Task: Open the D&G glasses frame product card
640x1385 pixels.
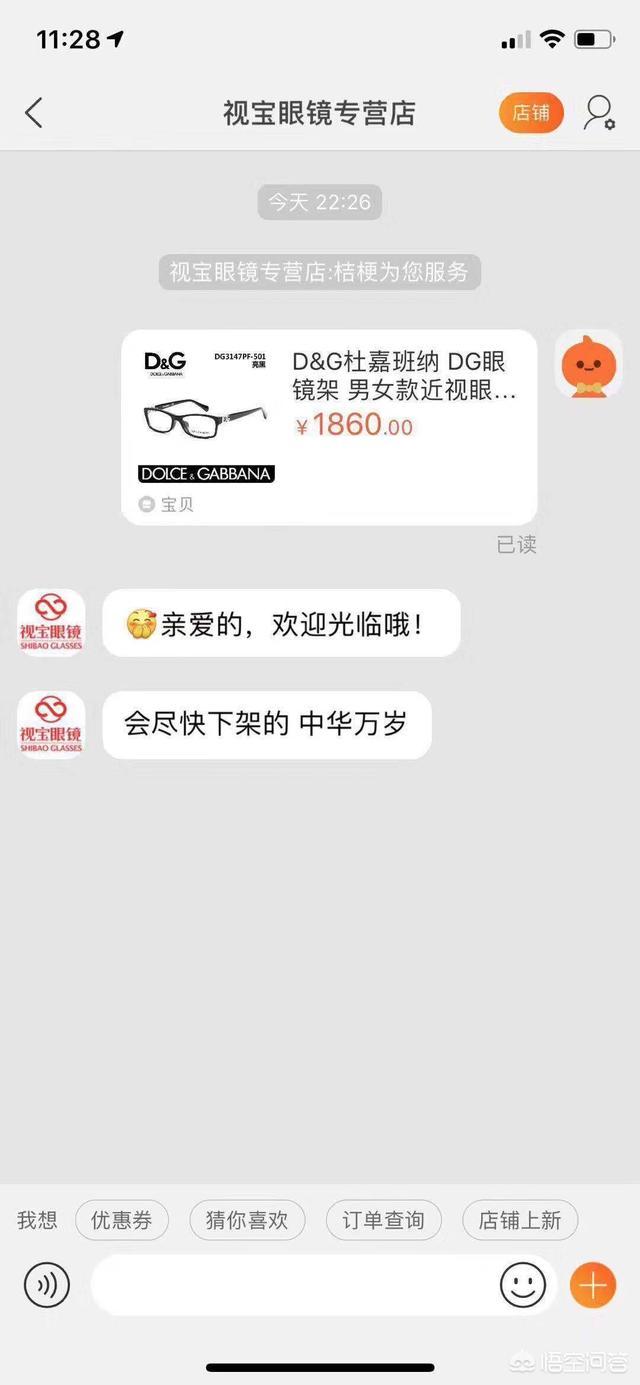Action: click(329, 427)
